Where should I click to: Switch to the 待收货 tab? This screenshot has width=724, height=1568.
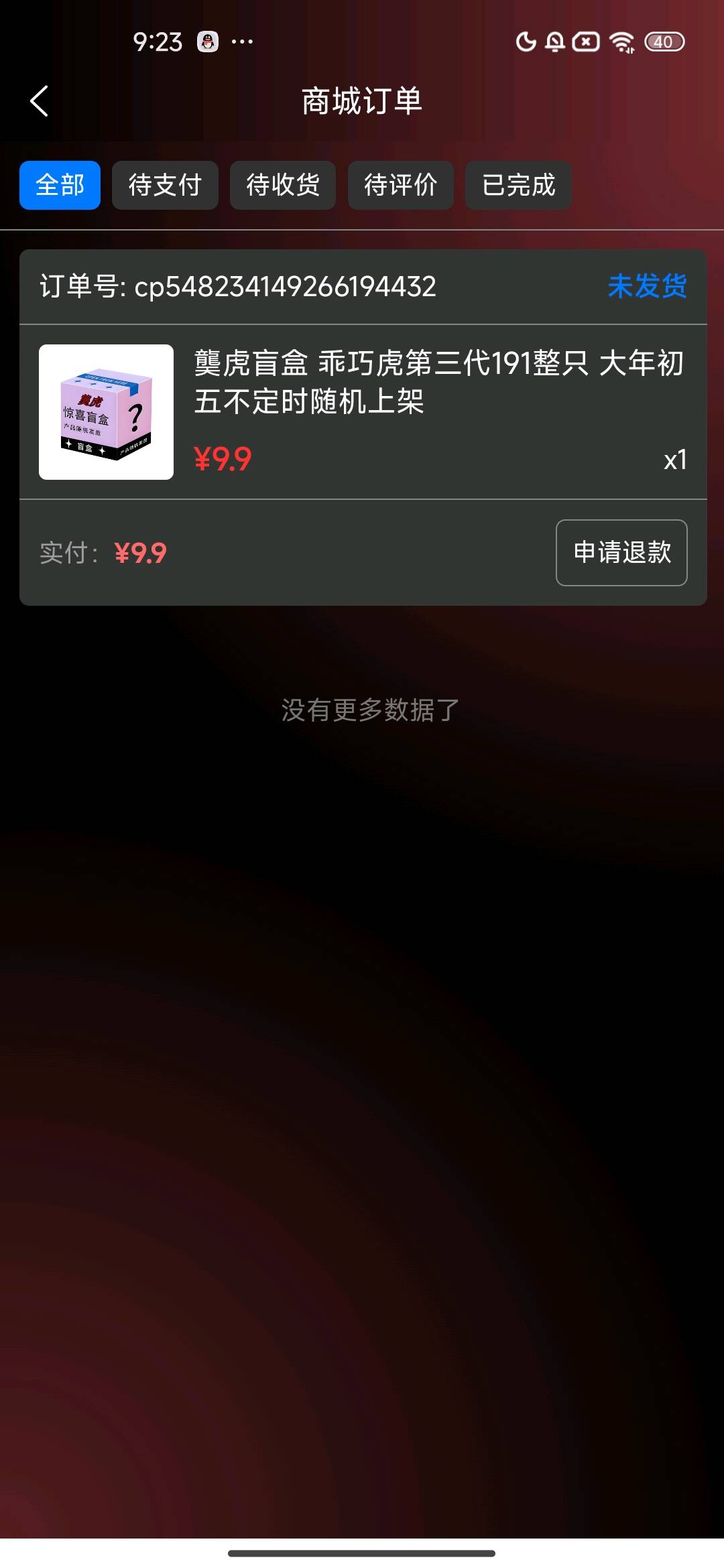pyautogui.click(x=282, y=185)
